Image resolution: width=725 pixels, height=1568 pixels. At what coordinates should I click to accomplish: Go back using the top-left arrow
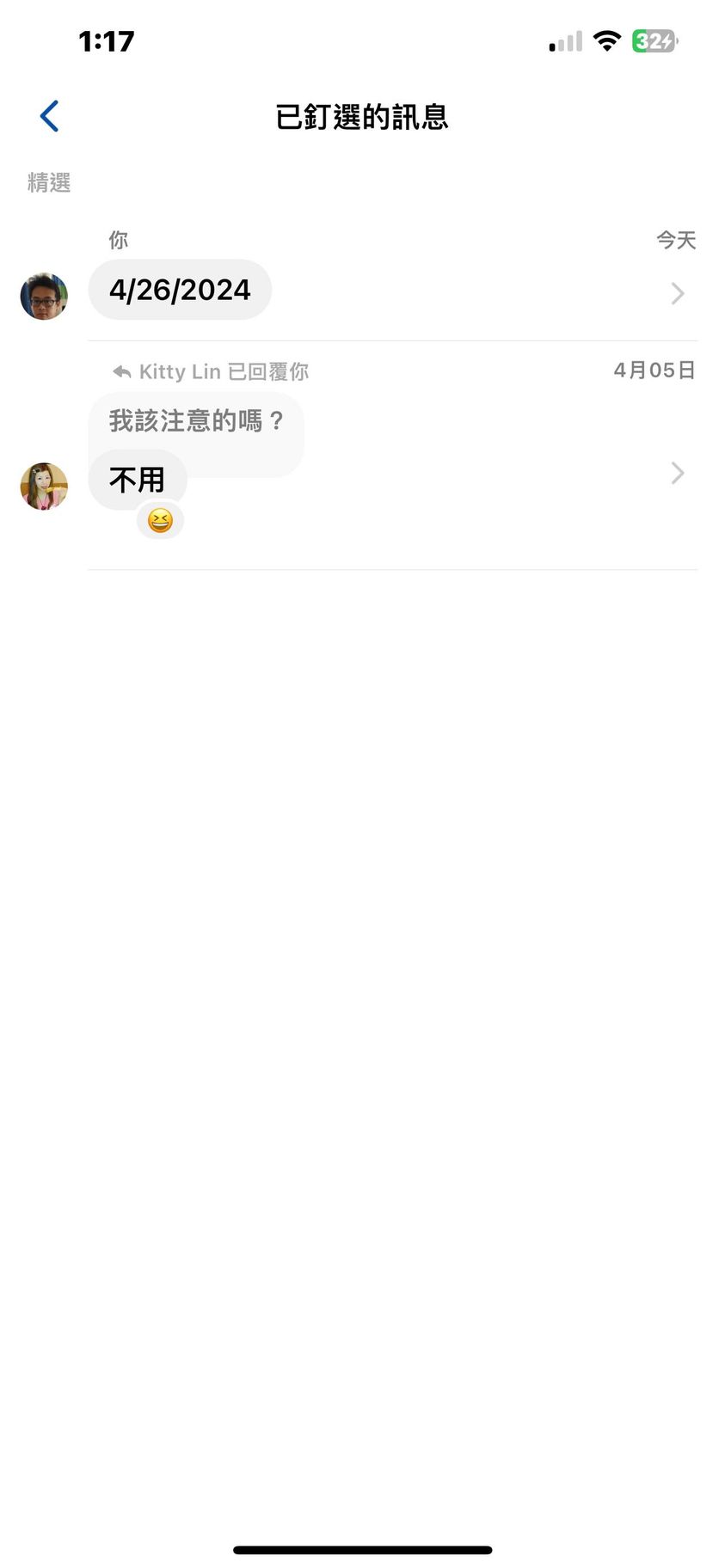49,116
